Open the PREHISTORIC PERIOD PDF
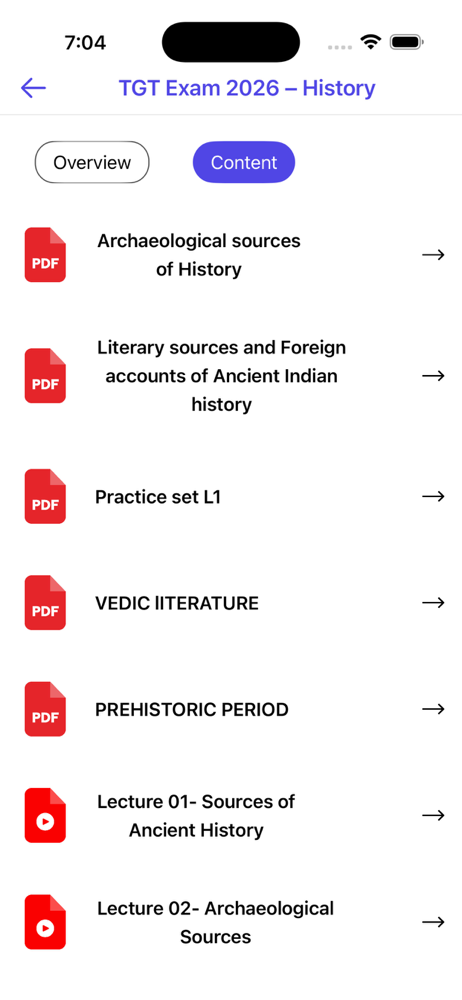 [231, 710]
